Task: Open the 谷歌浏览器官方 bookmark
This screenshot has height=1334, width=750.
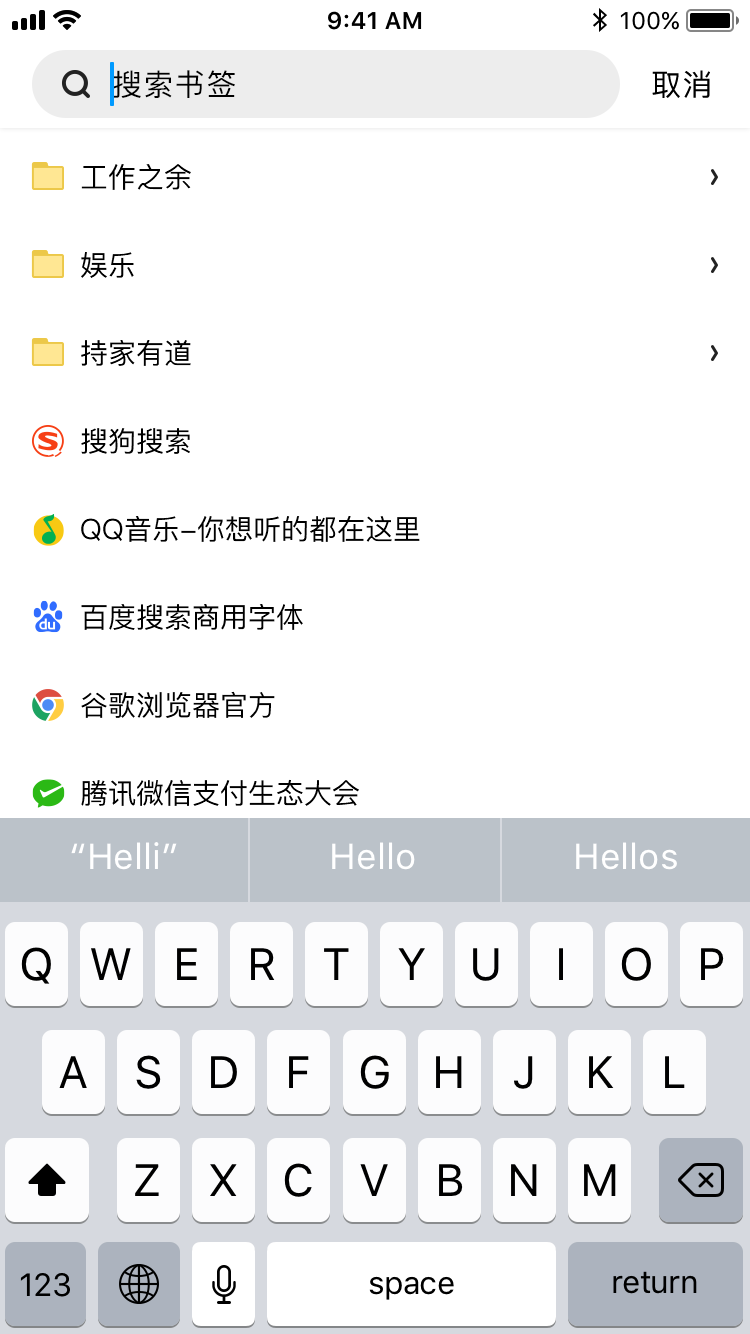Action: 375,705
